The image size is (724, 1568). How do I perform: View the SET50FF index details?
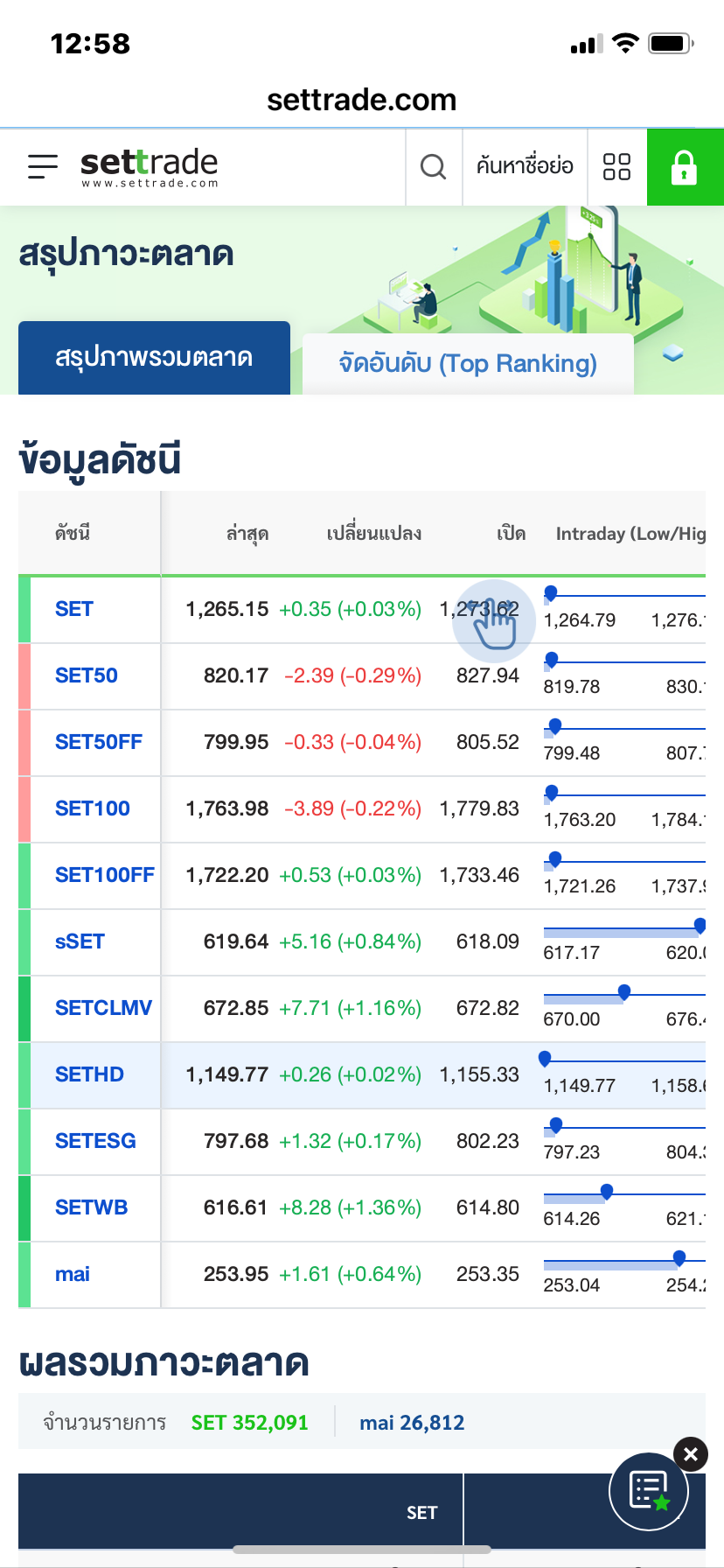coord(99,742)
